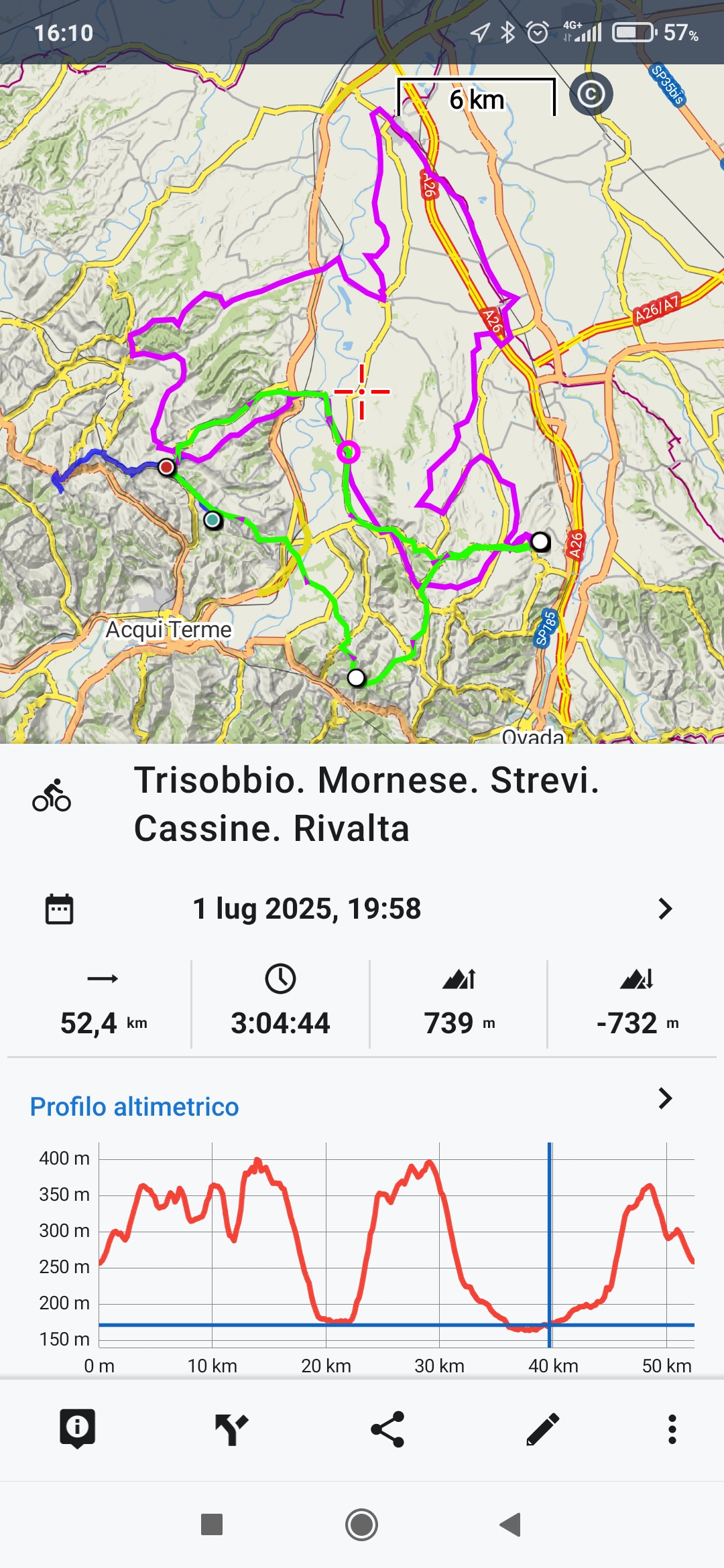Open the track info button in bottom toolbar
724x1568 pixels.
click(77, 1429)
